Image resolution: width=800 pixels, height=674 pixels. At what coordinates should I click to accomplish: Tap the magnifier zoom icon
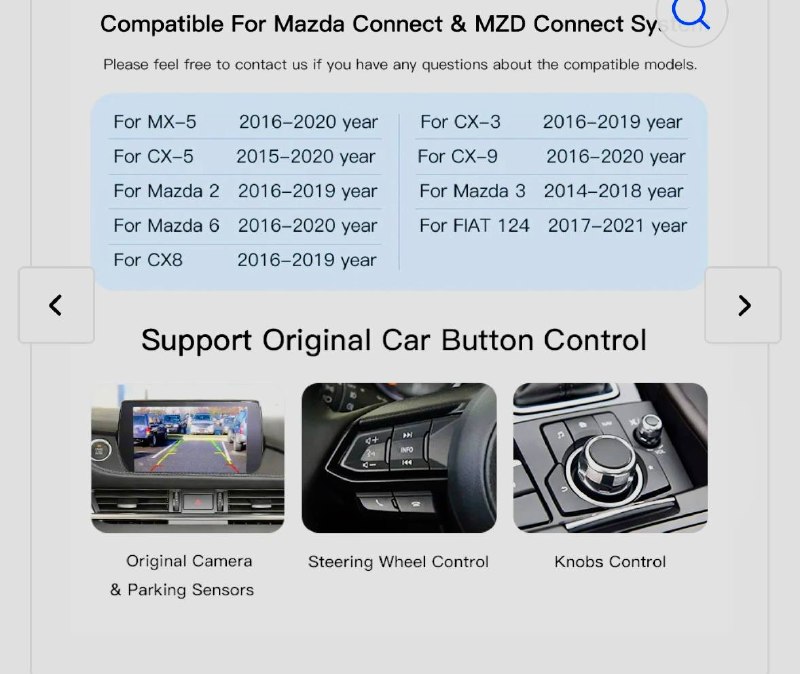[x=691, y=14]
